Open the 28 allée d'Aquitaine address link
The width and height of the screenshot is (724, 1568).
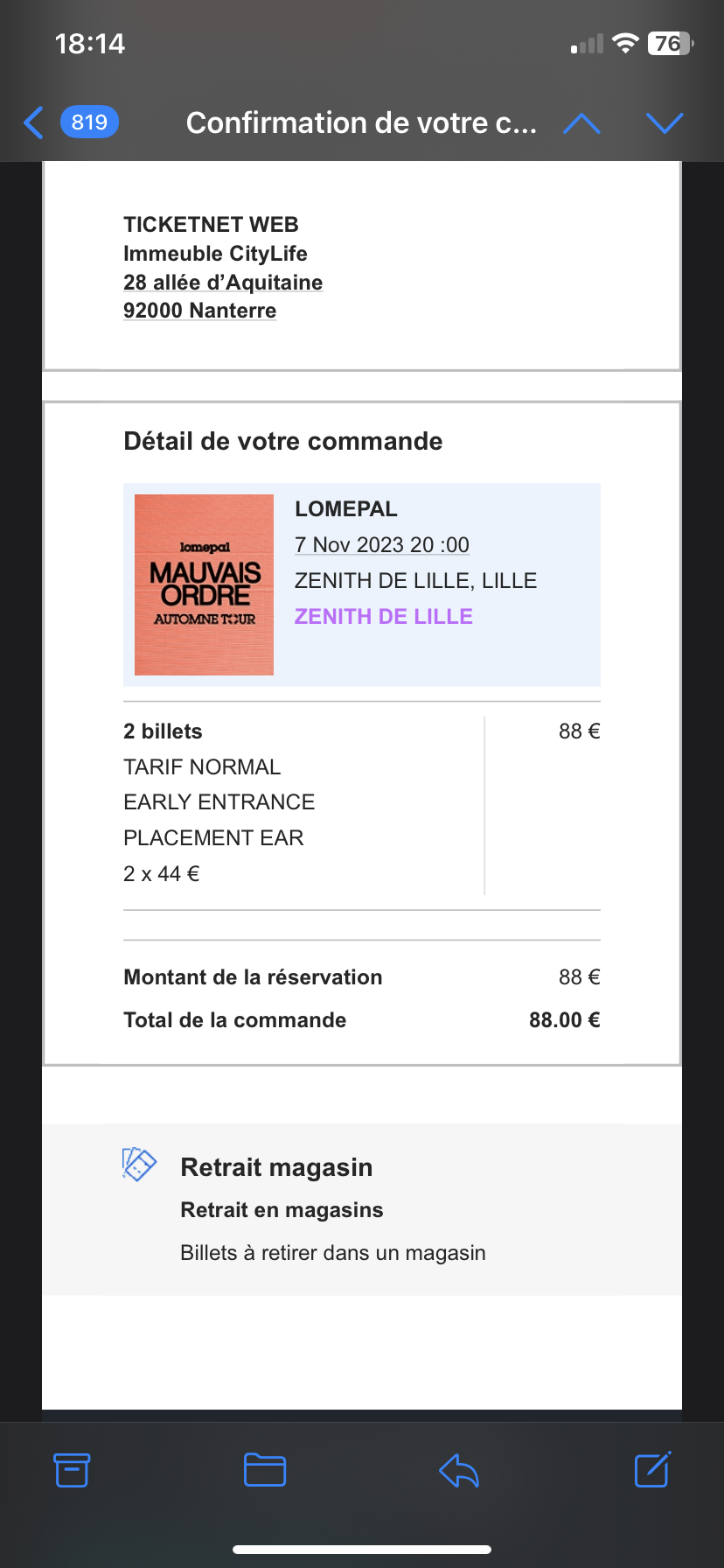coord(223,283)
